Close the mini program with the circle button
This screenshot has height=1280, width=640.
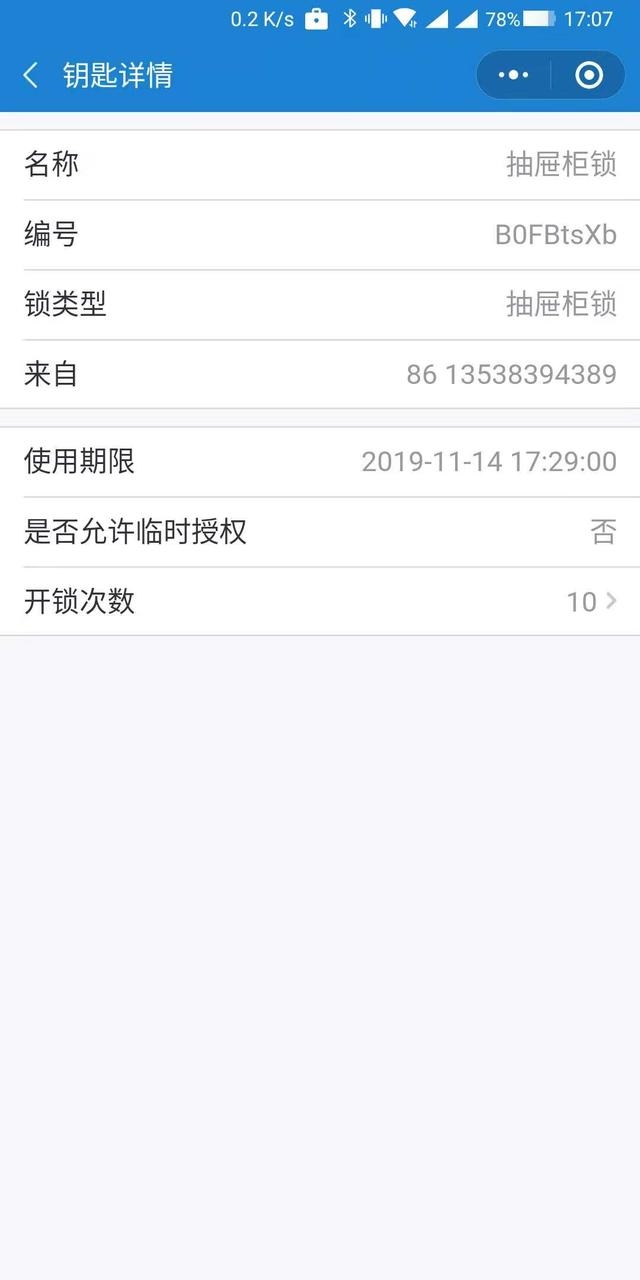click(x=589, y=75)
